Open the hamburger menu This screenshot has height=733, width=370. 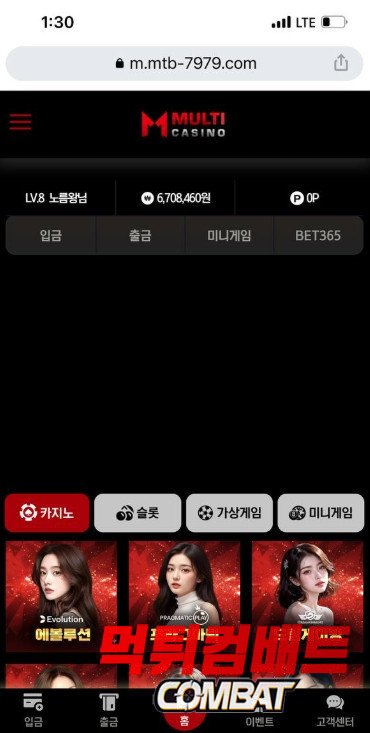[x=20, y=122]
